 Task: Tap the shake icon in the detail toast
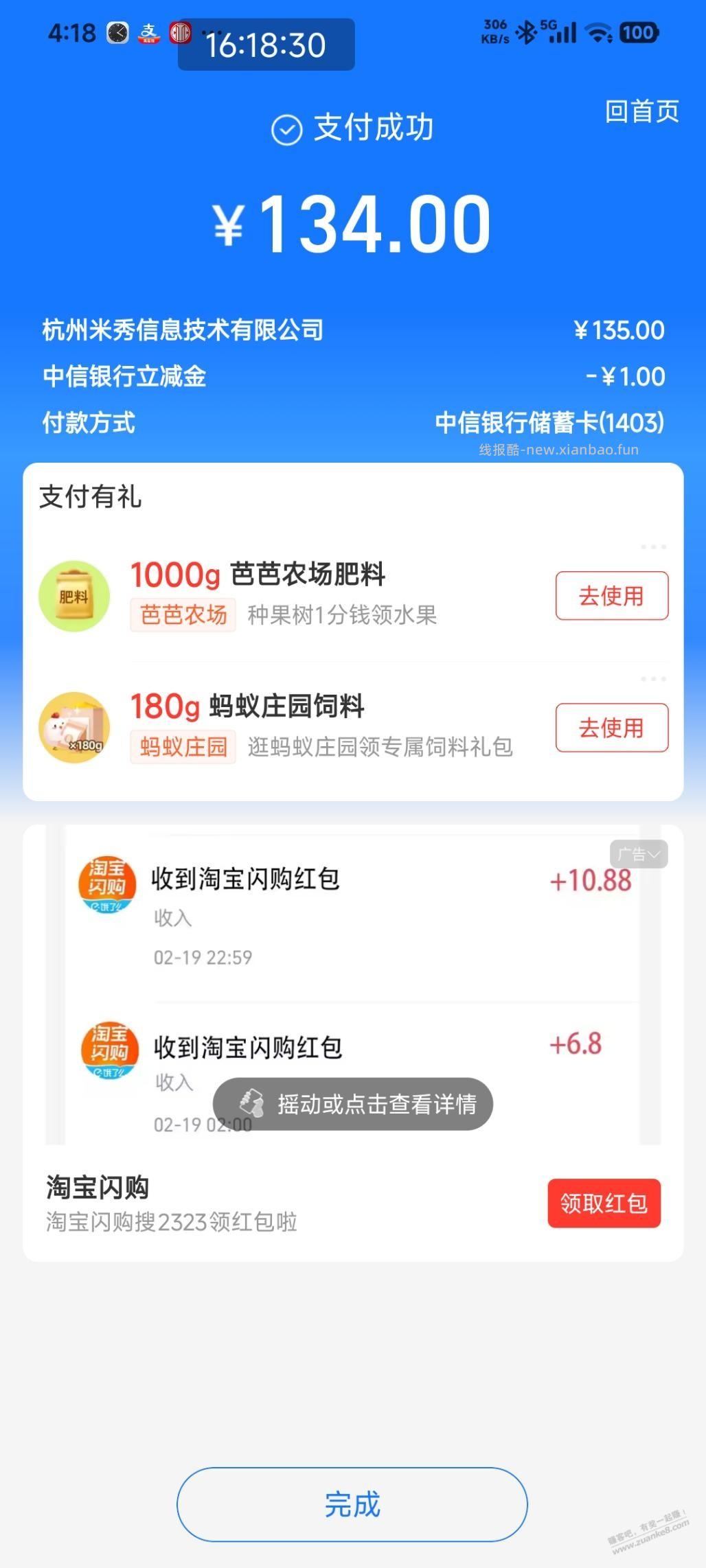click(251, 1103)
